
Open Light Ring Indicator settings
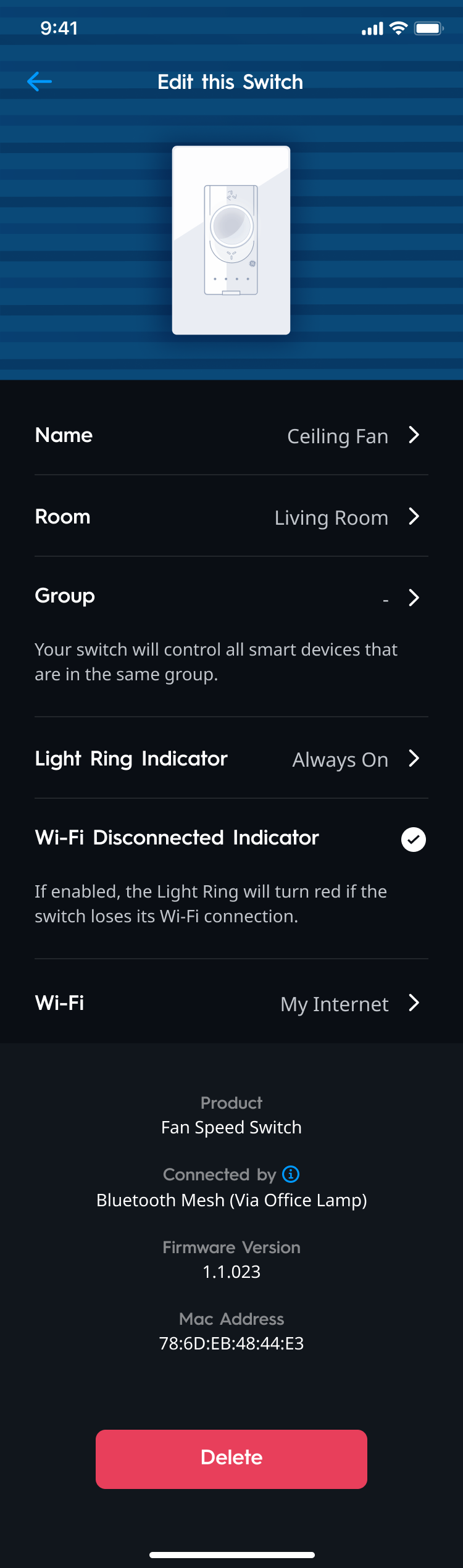pyautogui.click(x=231, y=759)
